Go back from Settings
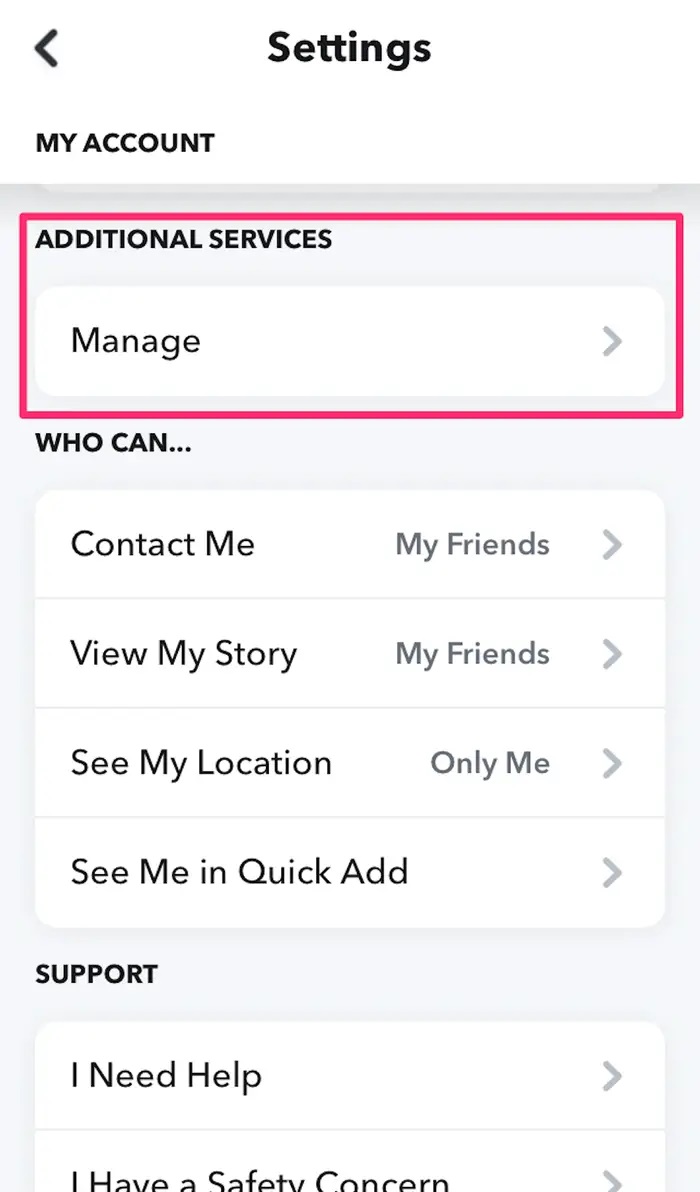The width and height of the screenshot is (700, 1192). coord(47,48)
